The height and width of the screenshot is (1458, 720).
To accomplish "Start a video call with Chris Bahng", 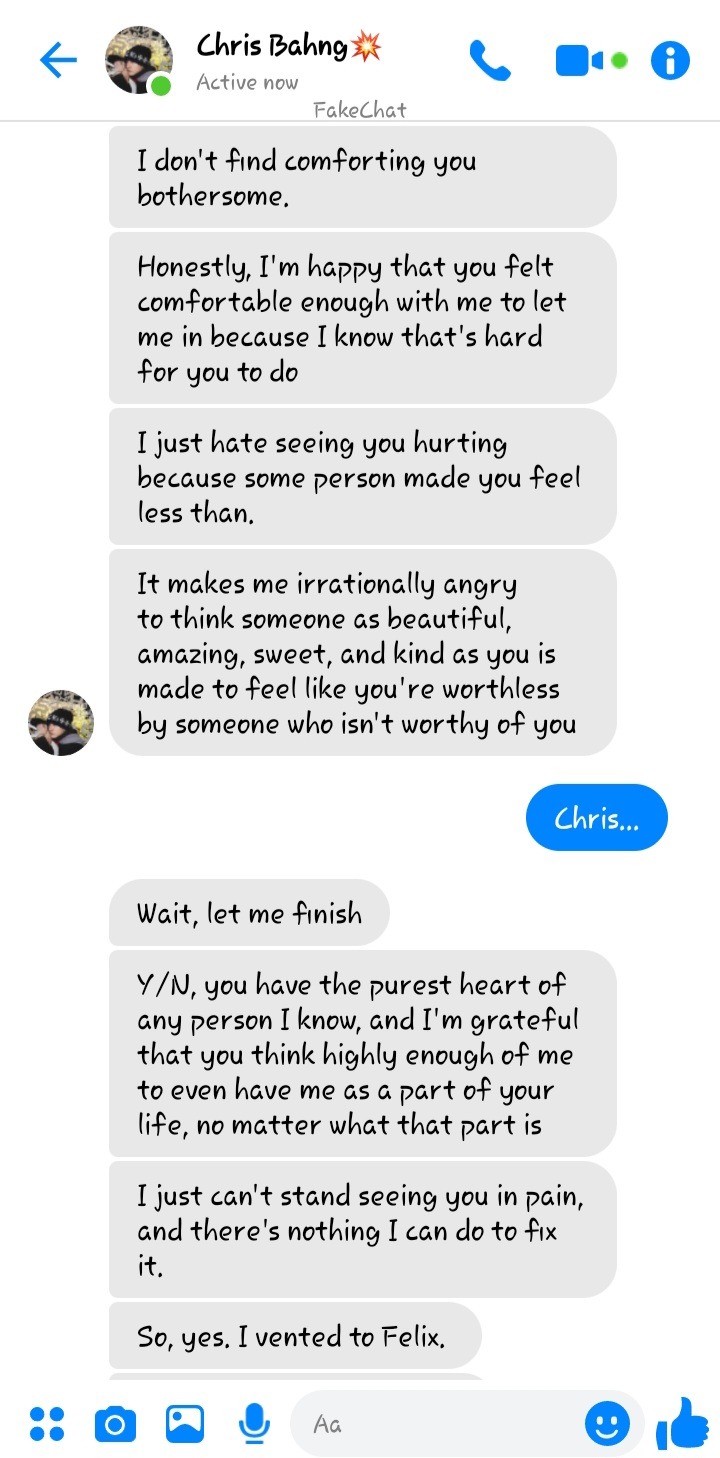I will (581, 61).
